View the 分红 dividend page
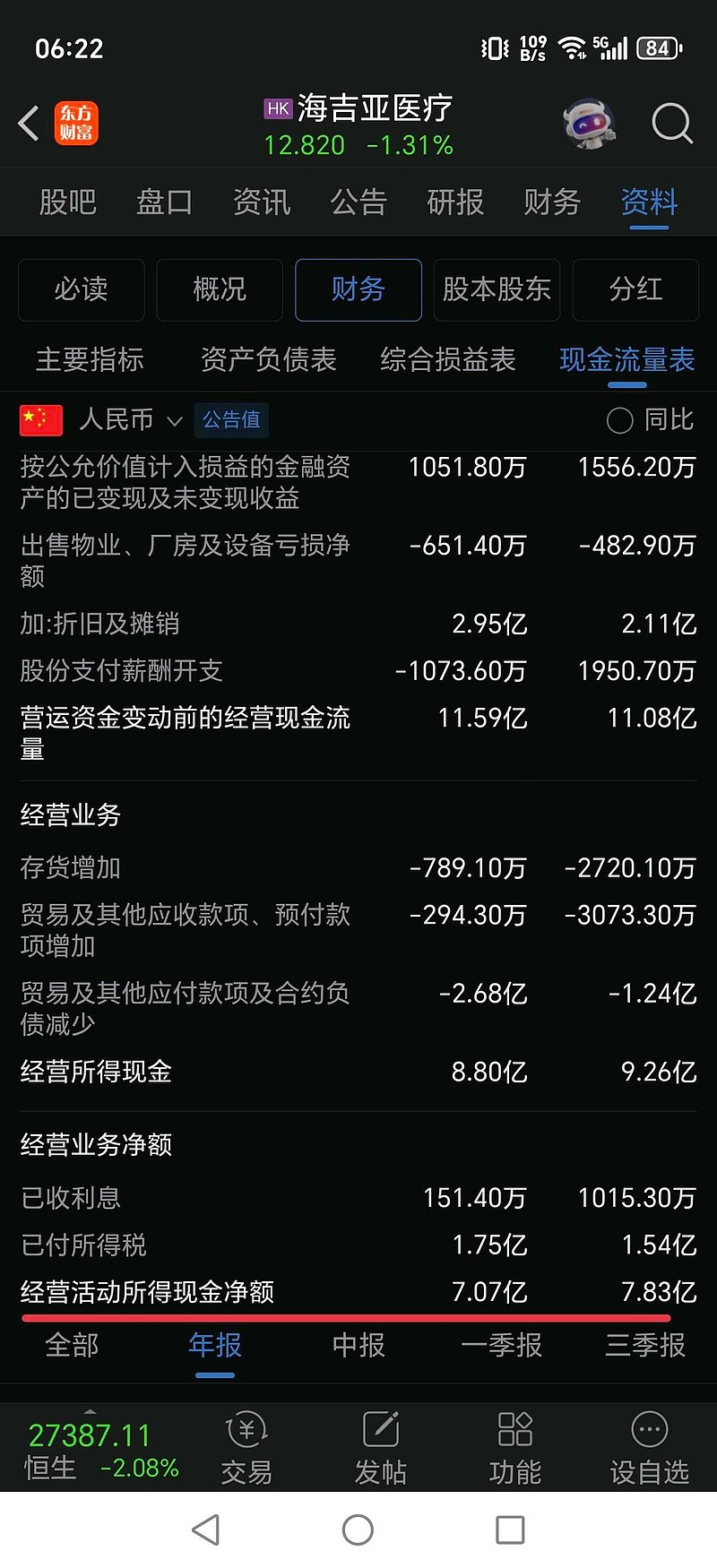The height and width of the screenshot is (1568, 717). coord(635,289)
